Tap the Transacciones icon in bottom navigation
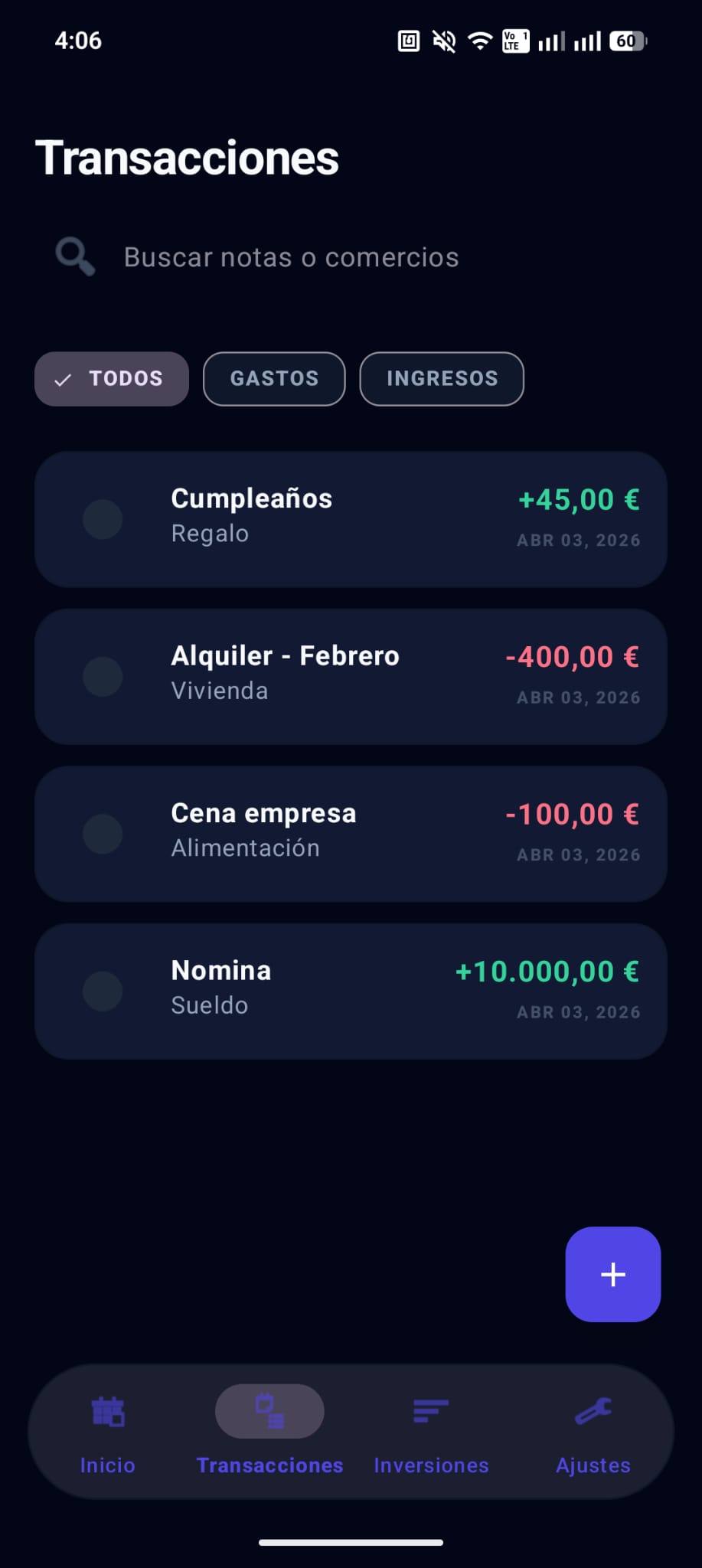The height and width of the screenshot is (1568, 702). point(269,1411)
